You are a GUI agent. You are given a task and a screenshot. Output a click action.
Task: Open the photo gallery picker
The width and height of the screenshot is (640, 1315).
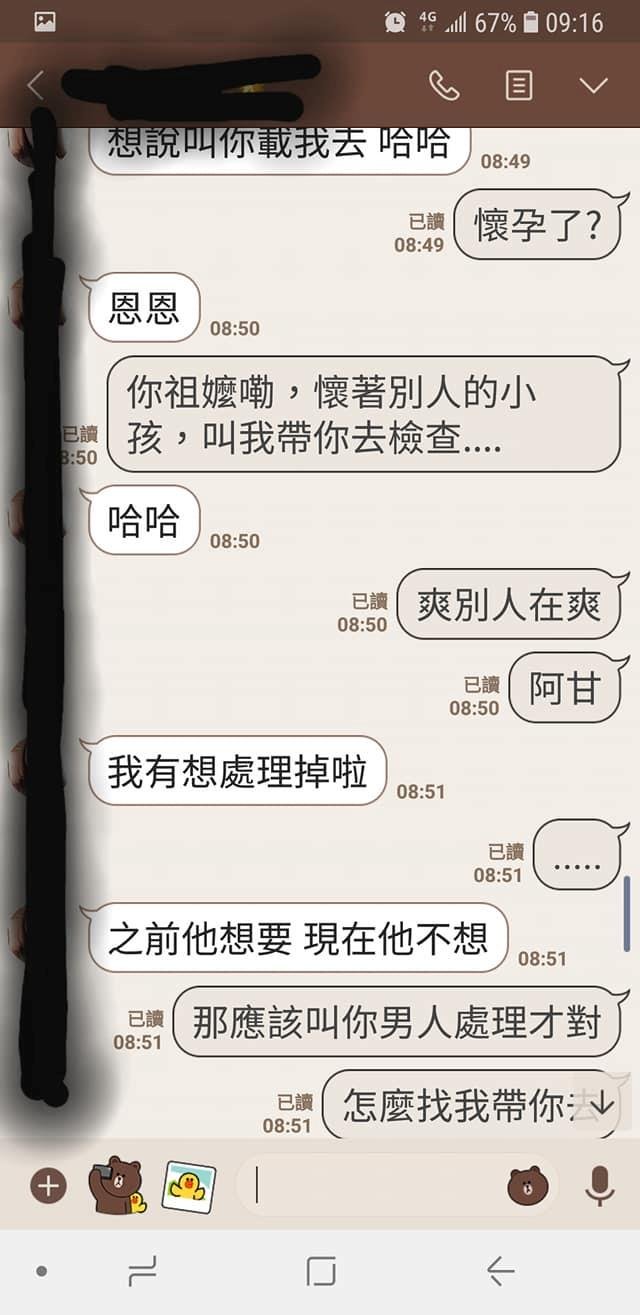tap(188, 1186)
